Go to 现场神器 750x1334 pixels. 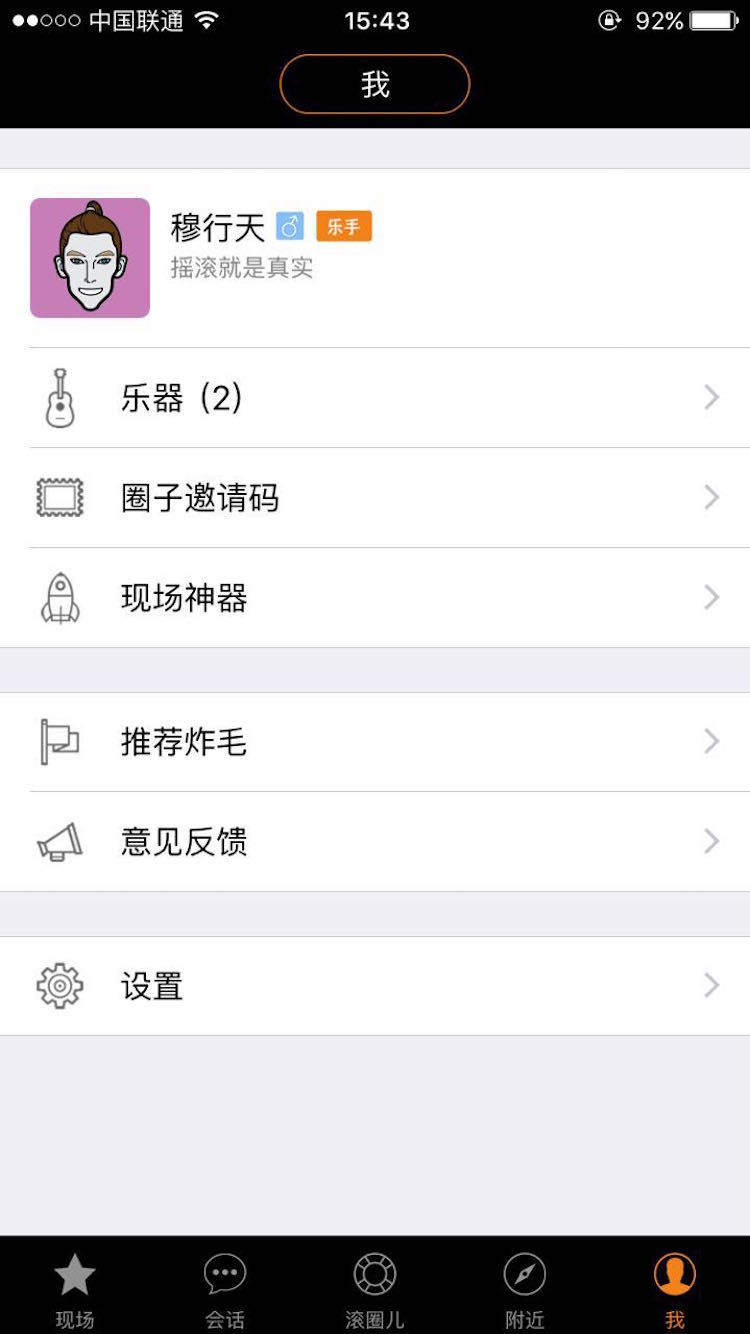coord(375,598)
